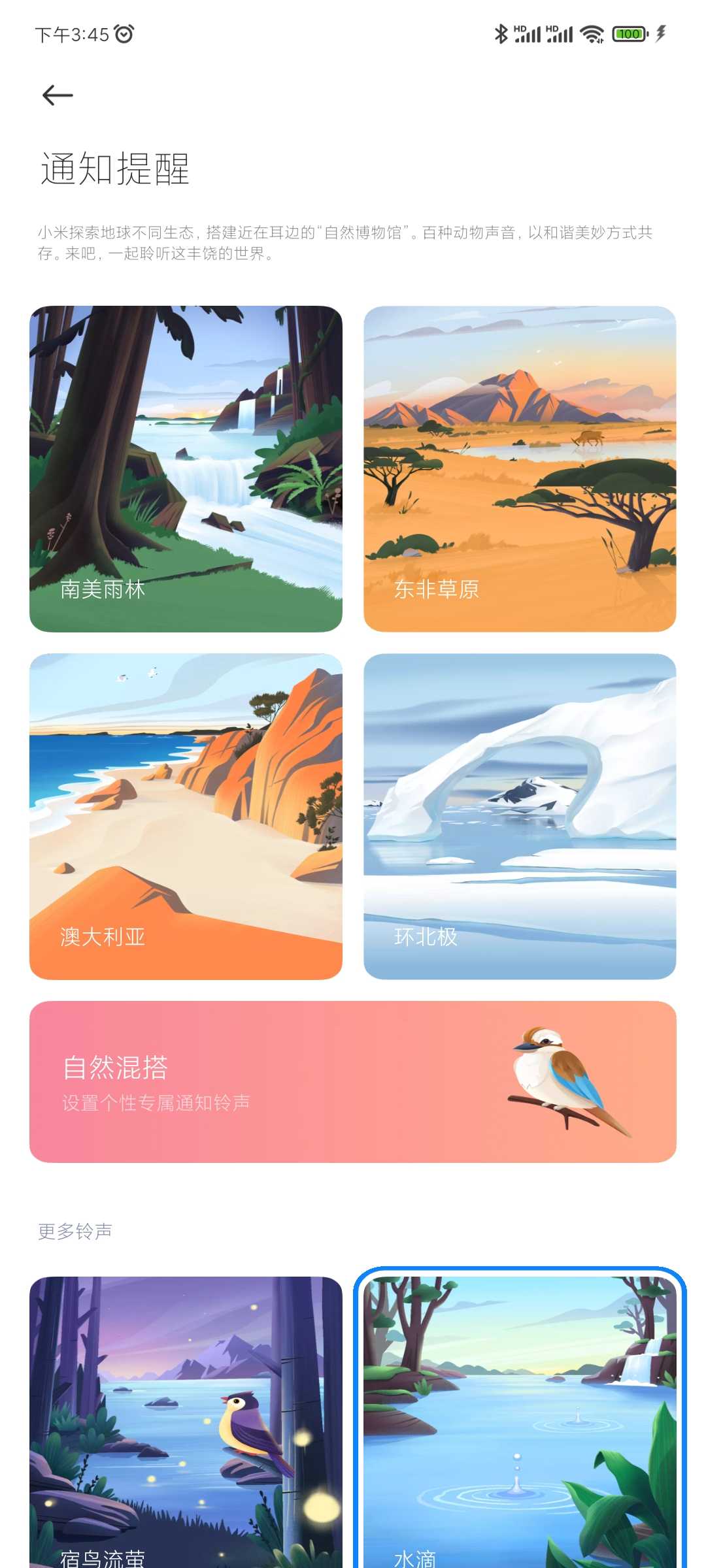Open the 南美雨林 sound theme
Viewport: 706px width, 1568px height.
coord(186,468)
